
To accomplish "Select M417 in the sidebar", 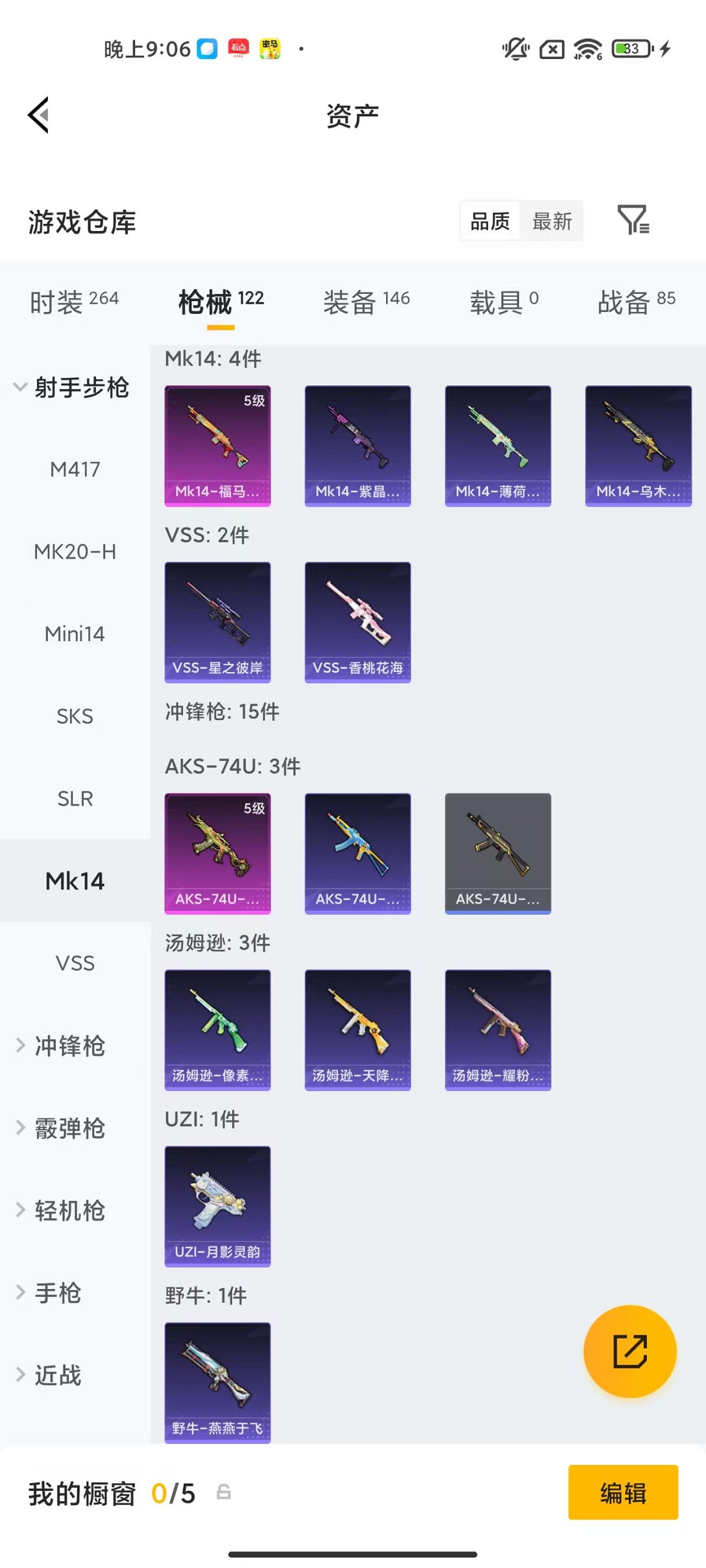I will 75,470.
